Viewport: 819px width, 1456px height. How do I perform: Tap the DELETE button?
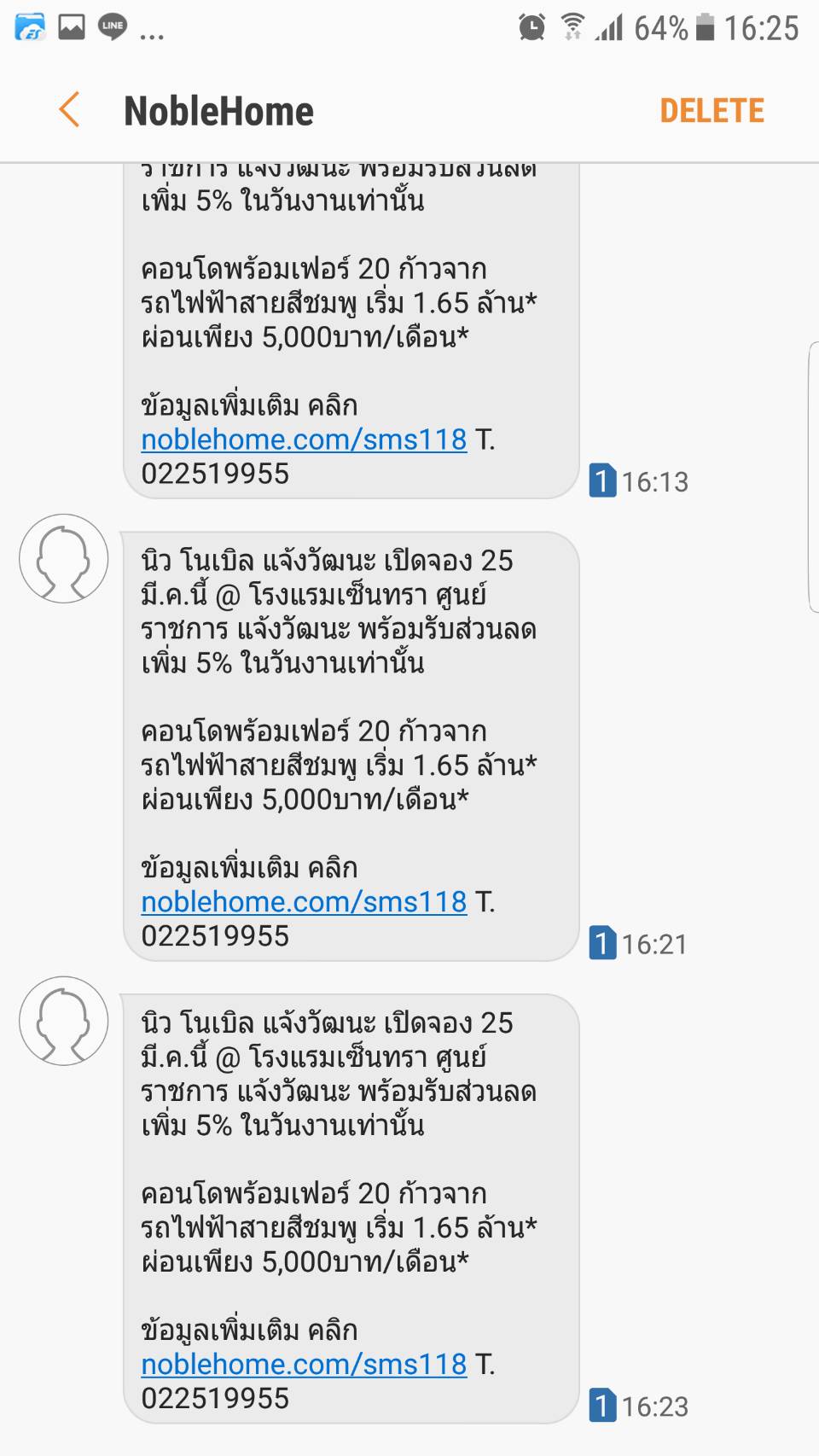click(x=712, y=111)
